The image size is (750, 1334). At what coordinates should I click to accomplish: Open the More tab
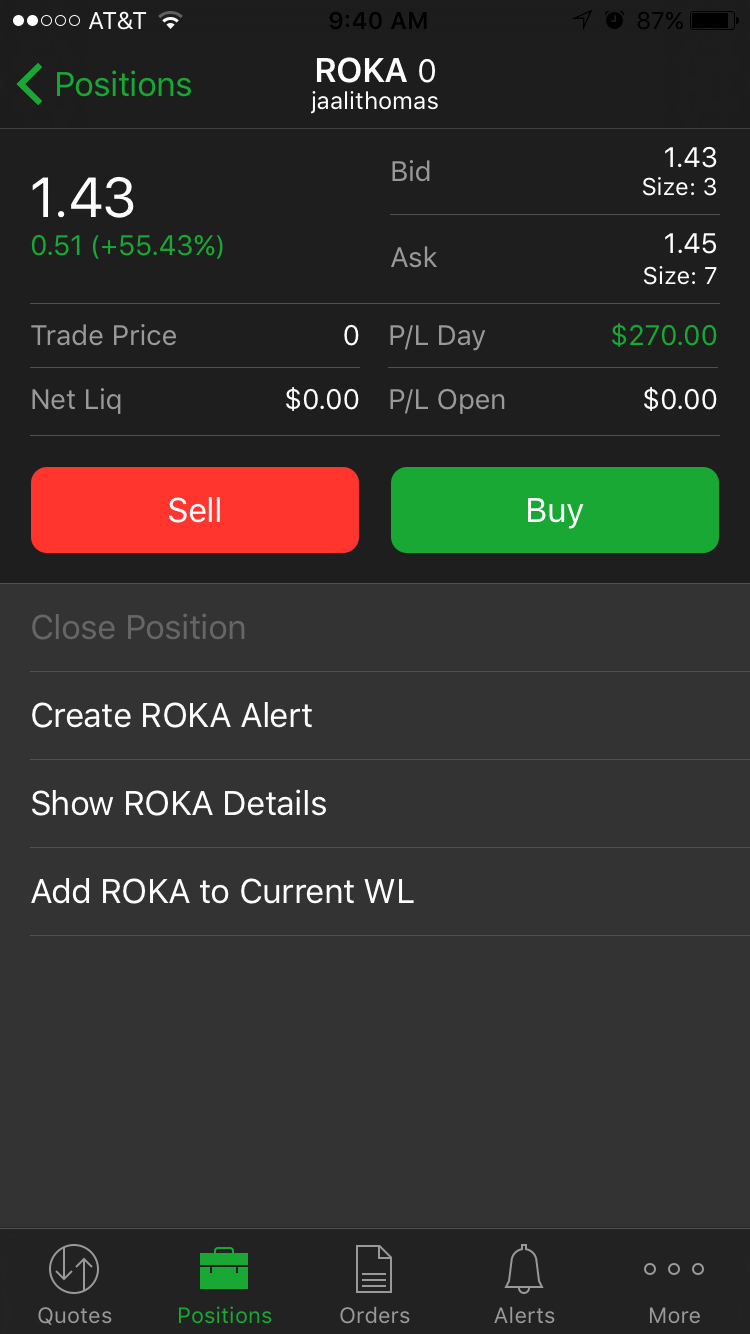[x=674, y=1284]
